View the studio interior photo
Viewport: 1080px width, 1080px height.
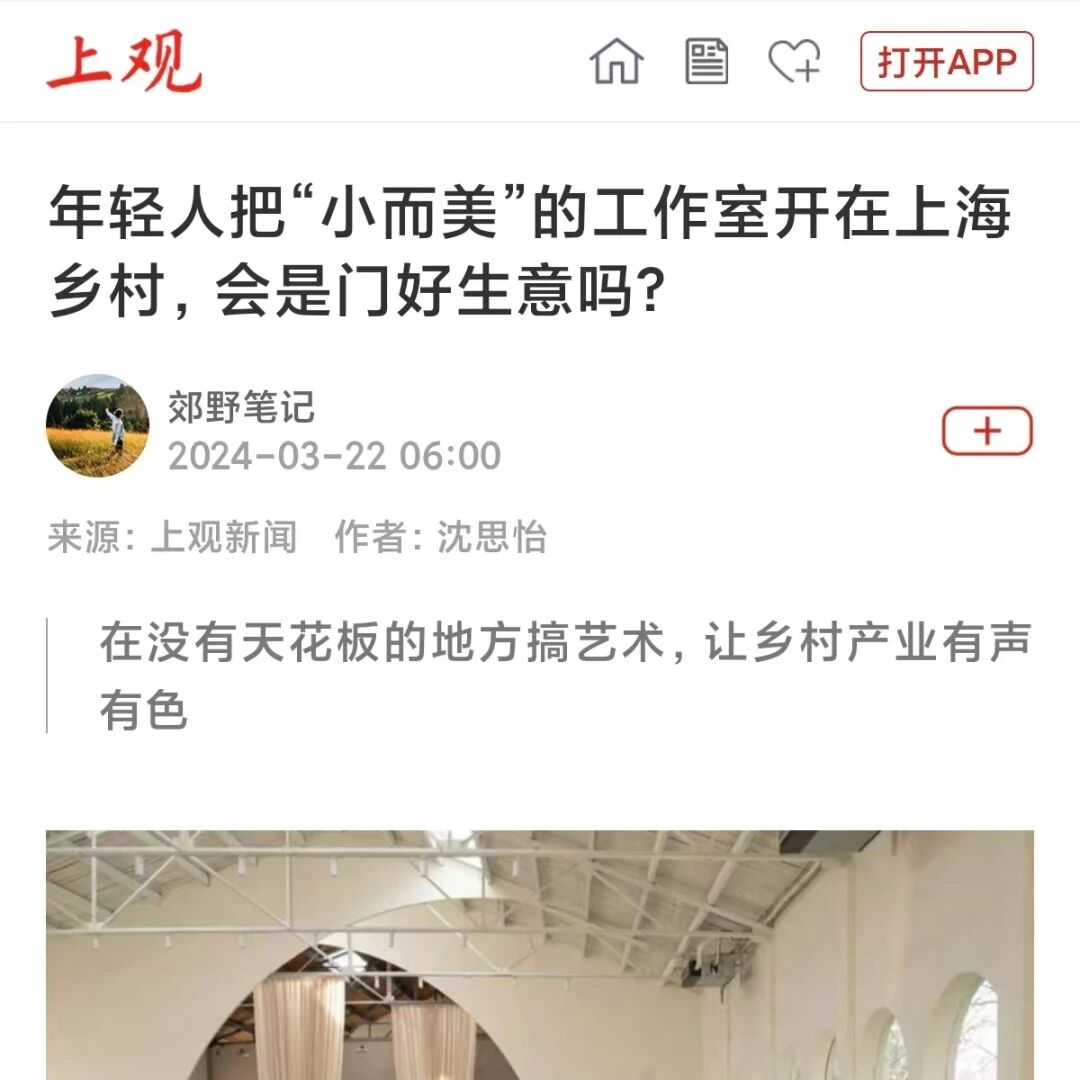coord(540,954)
